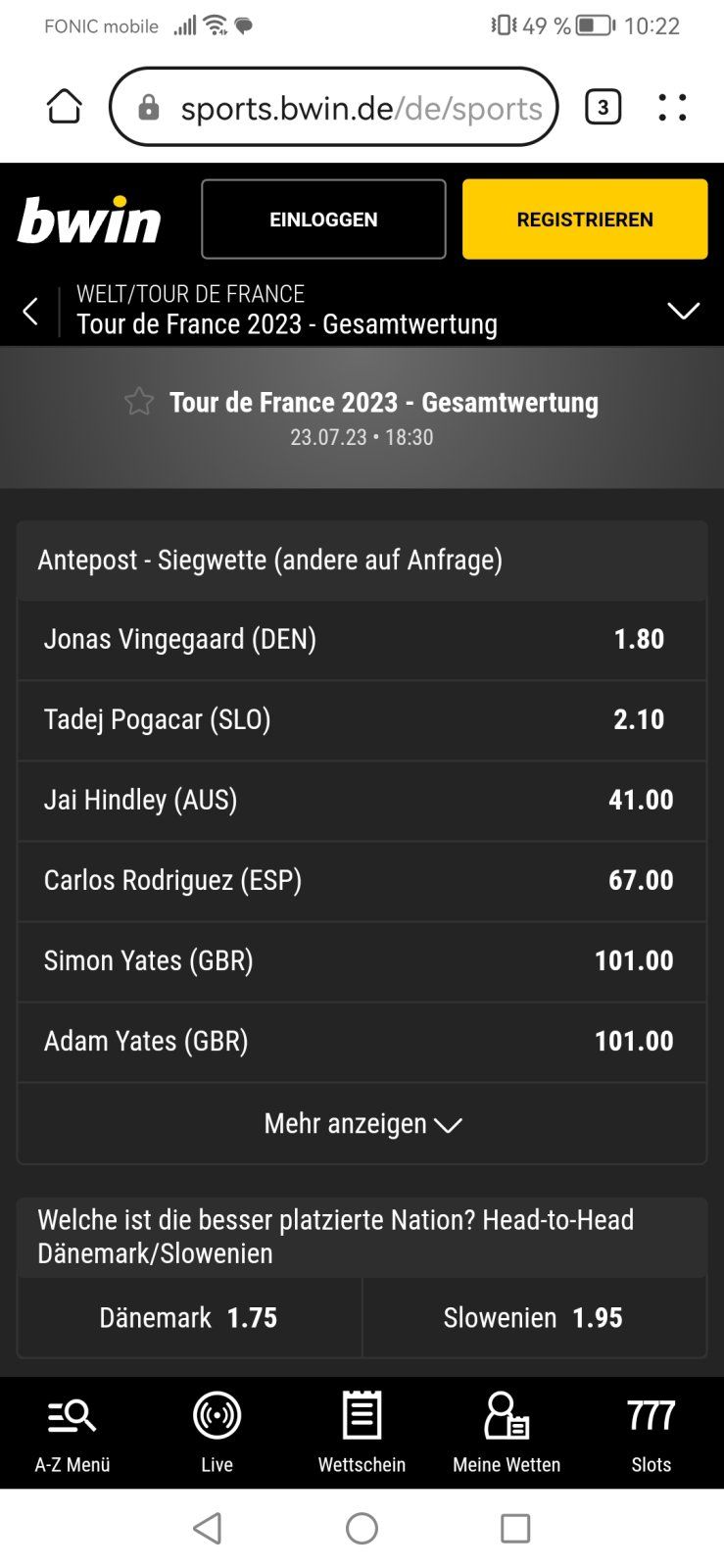Expand the list with Mehr anzeigen
Image resolution: width=724 pixels, height=1568 pixels.
click(x=362, y=1124)
